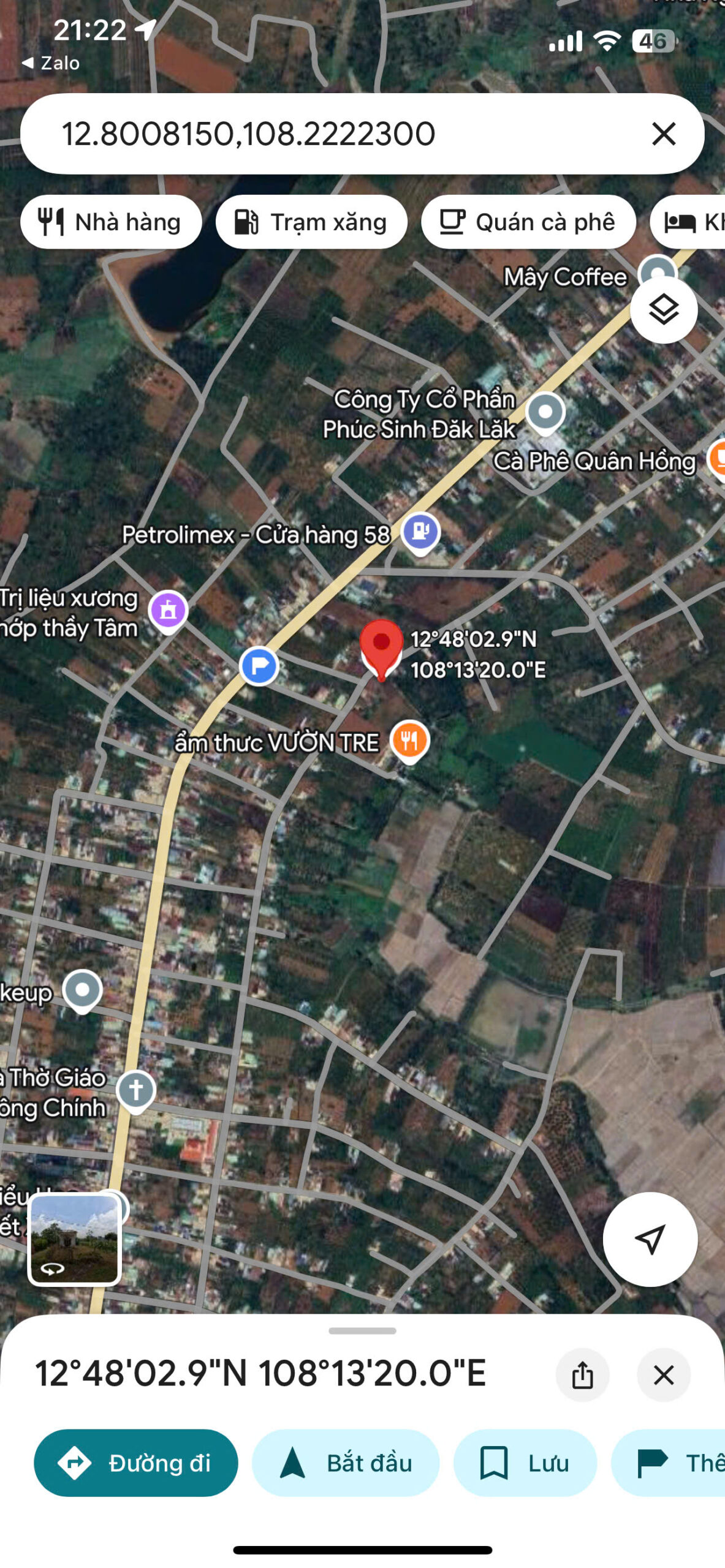
Task: Start navigation with Bắt đầu
Action: click(346, 1463)
